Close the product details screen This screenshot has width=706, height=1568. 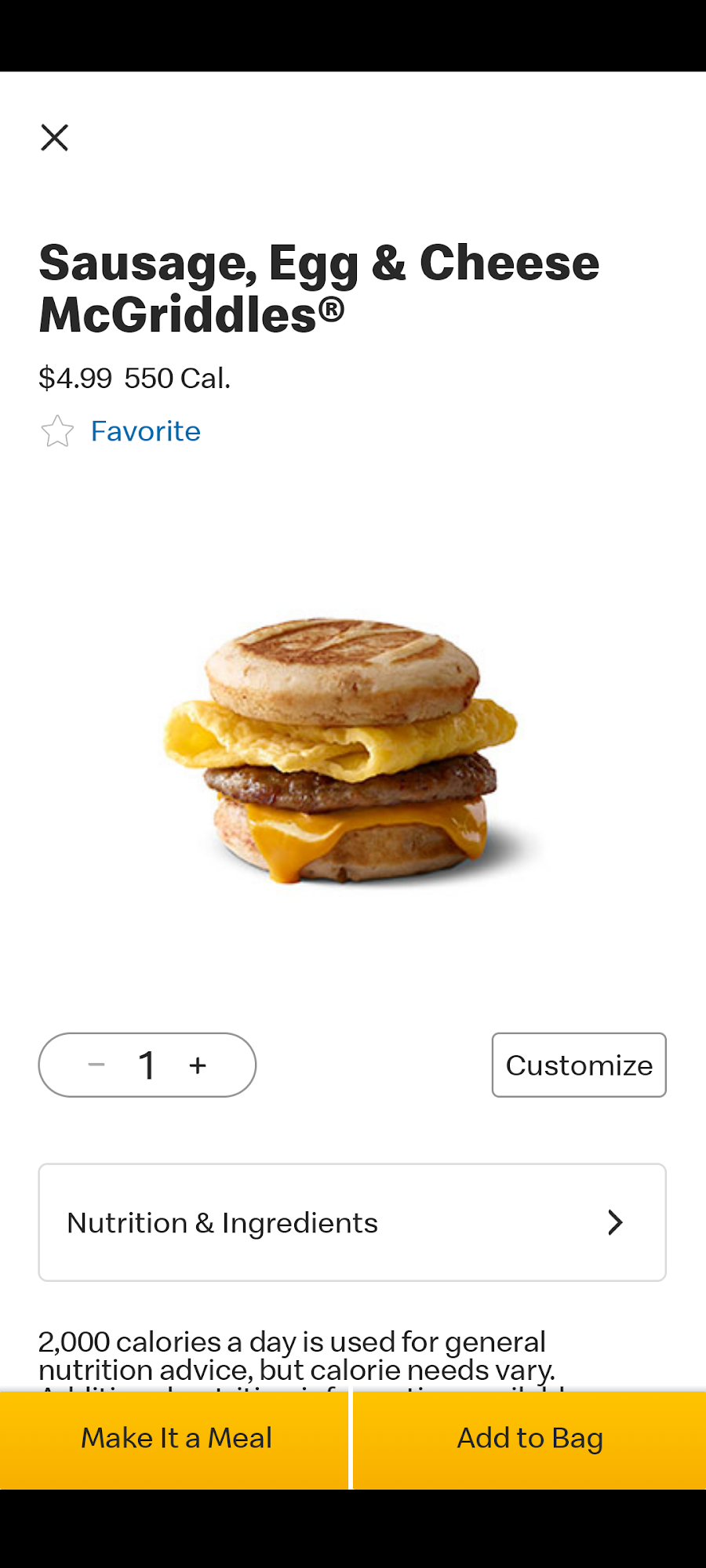[x=54, y=138]
